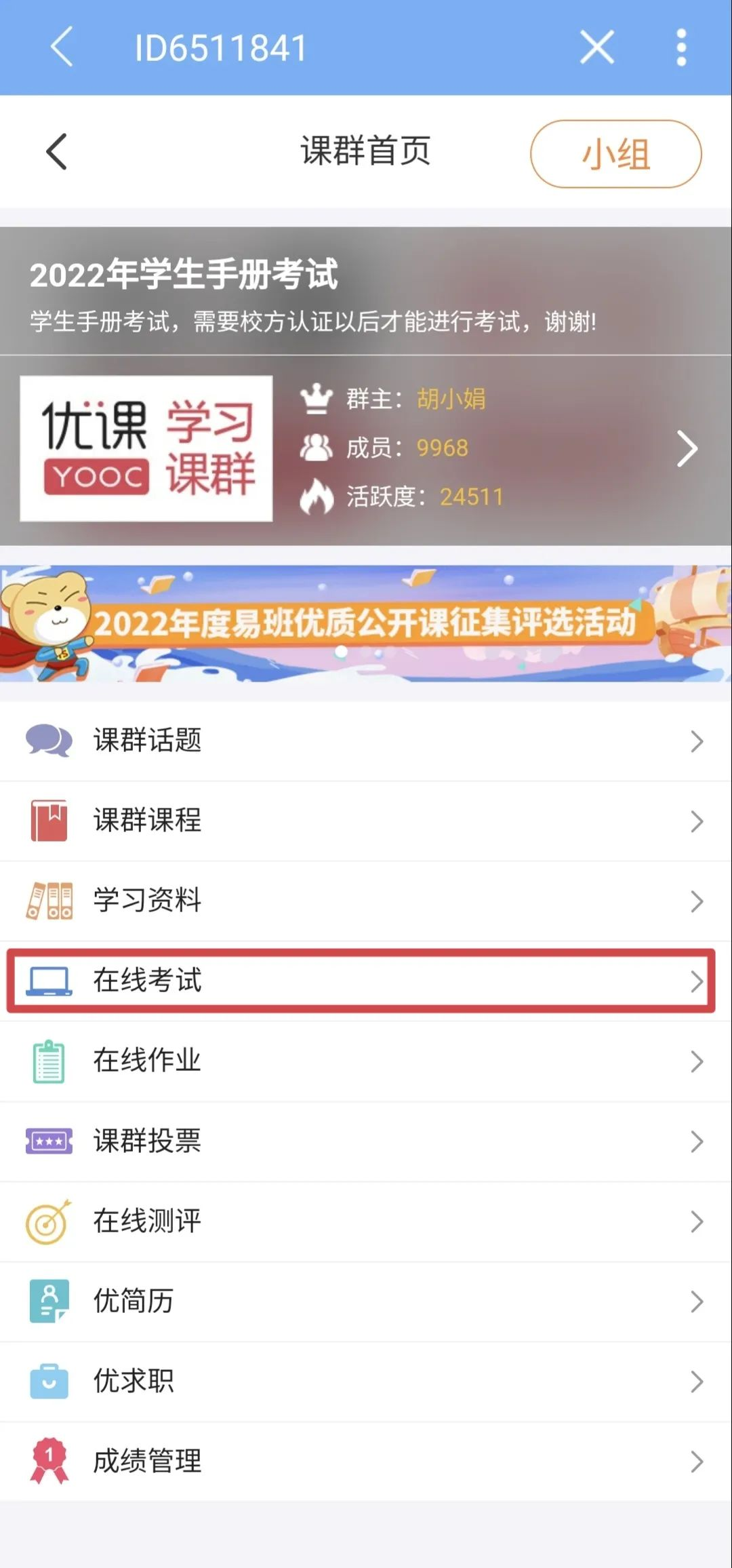
Task: Open 课群投票
Action: (366, 1141)
